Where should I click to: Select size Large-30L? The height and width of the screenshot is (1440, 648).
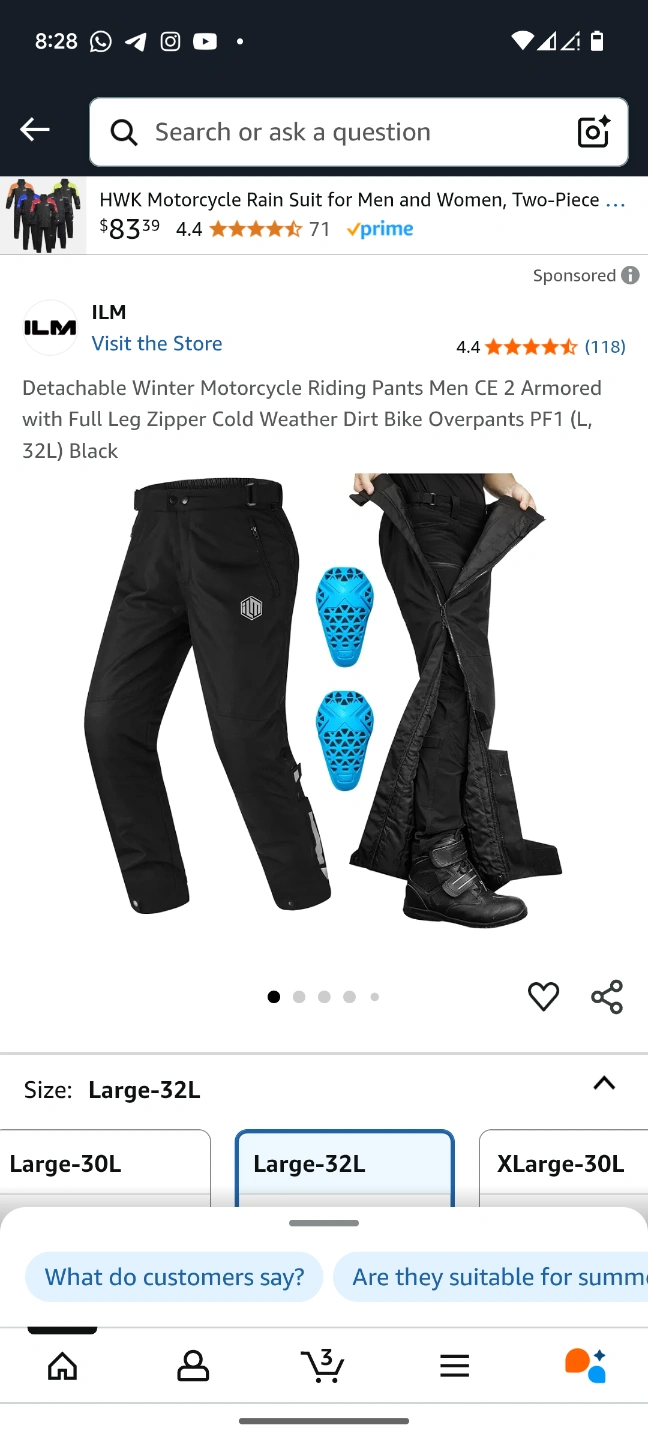(x=105, y=1164)
